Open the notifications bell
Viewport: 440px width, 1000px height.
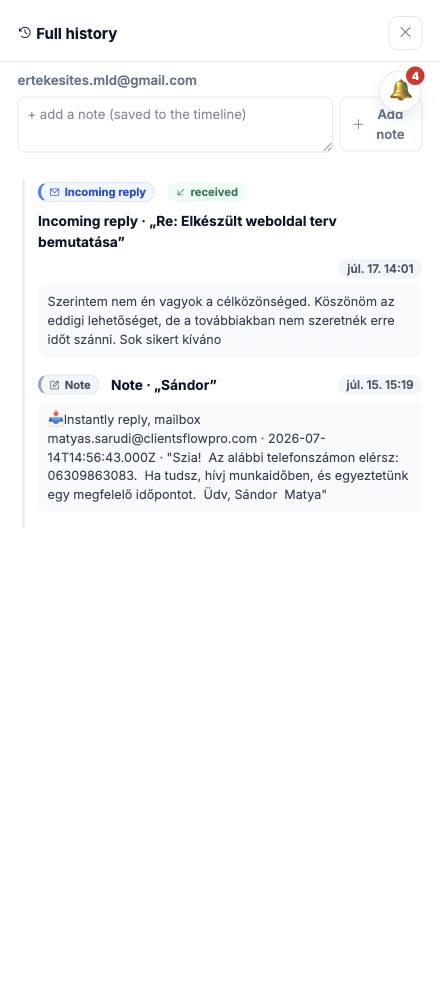point(400,91)
